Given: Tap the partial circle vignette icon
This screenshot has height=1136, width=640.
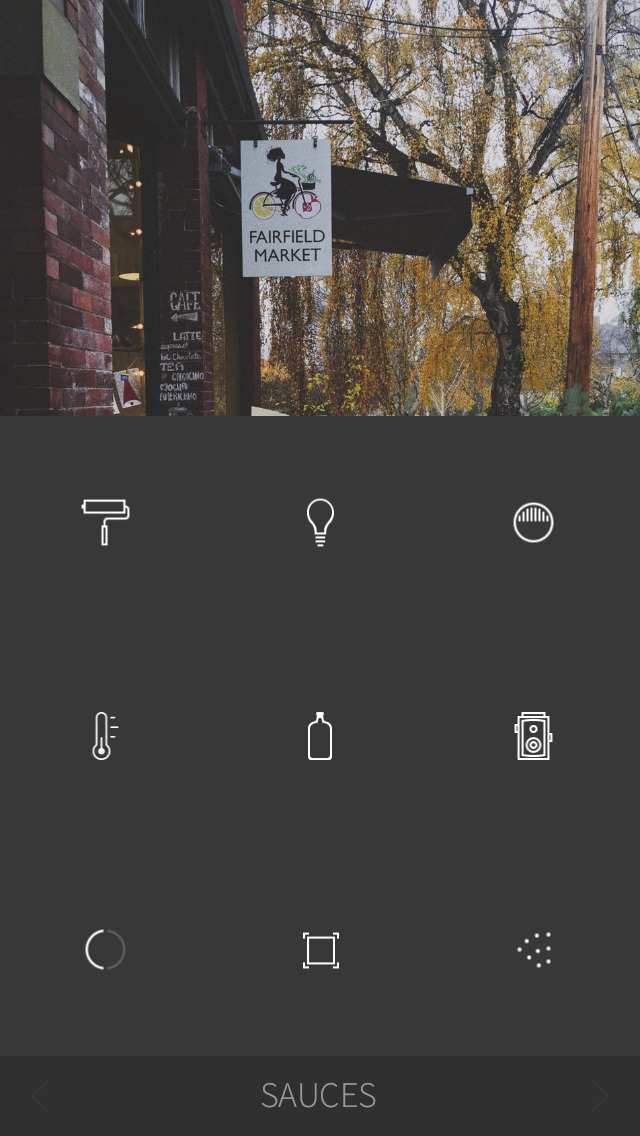Looking at the screenshot, I should (105, 949).
